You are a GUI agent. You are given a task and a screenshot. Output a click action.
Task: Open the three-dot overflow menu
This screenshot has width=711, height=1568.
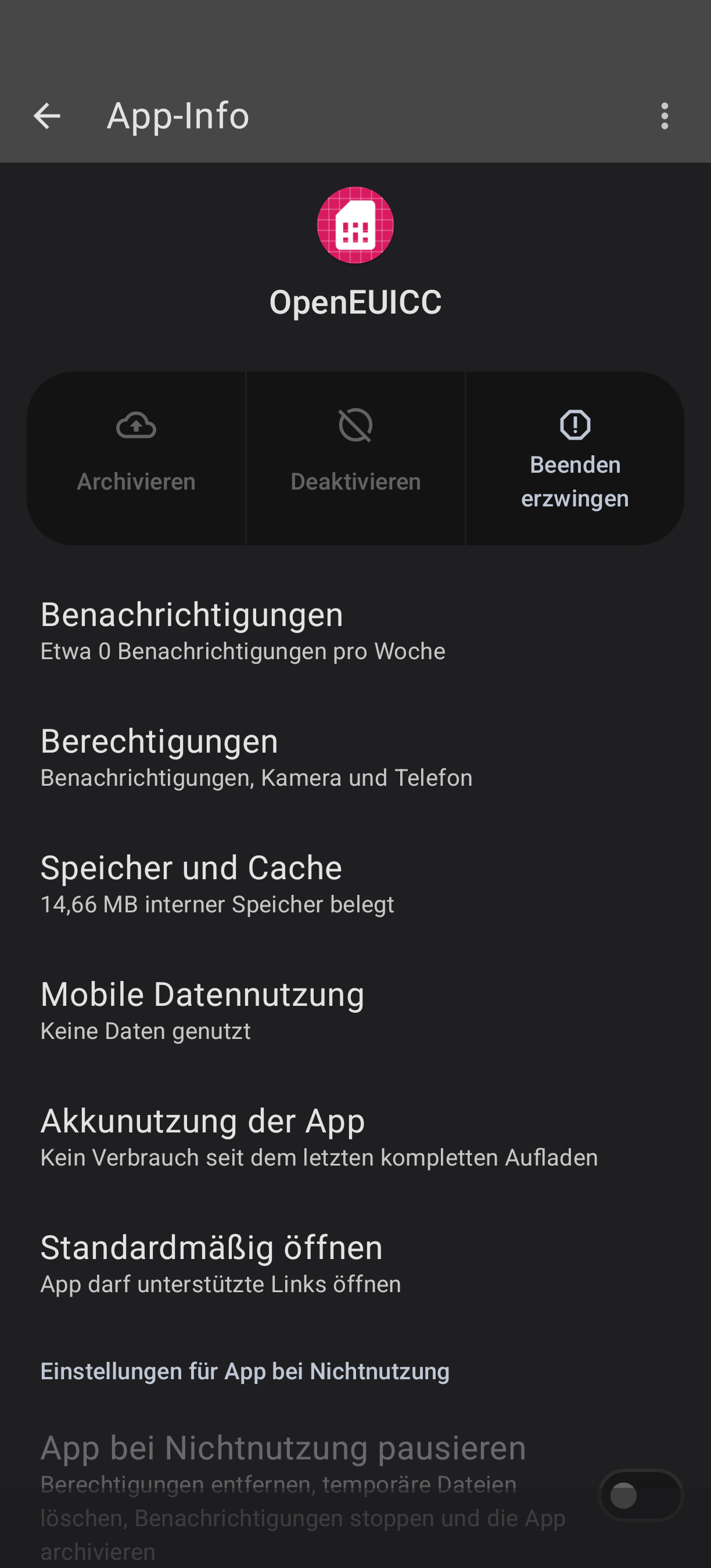664,116
